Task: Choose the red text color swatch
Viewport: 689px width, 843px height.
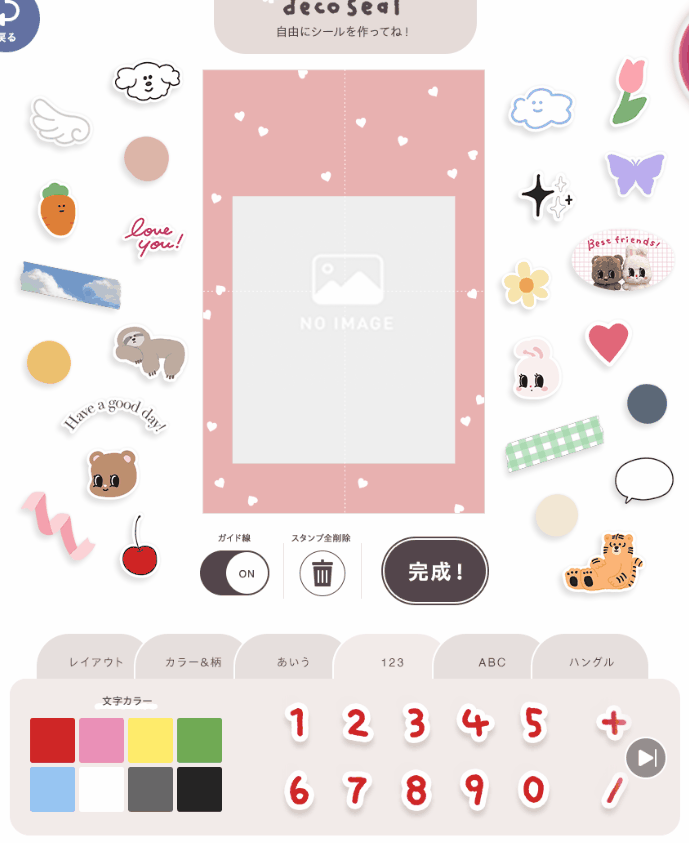Action: (53, 740)
